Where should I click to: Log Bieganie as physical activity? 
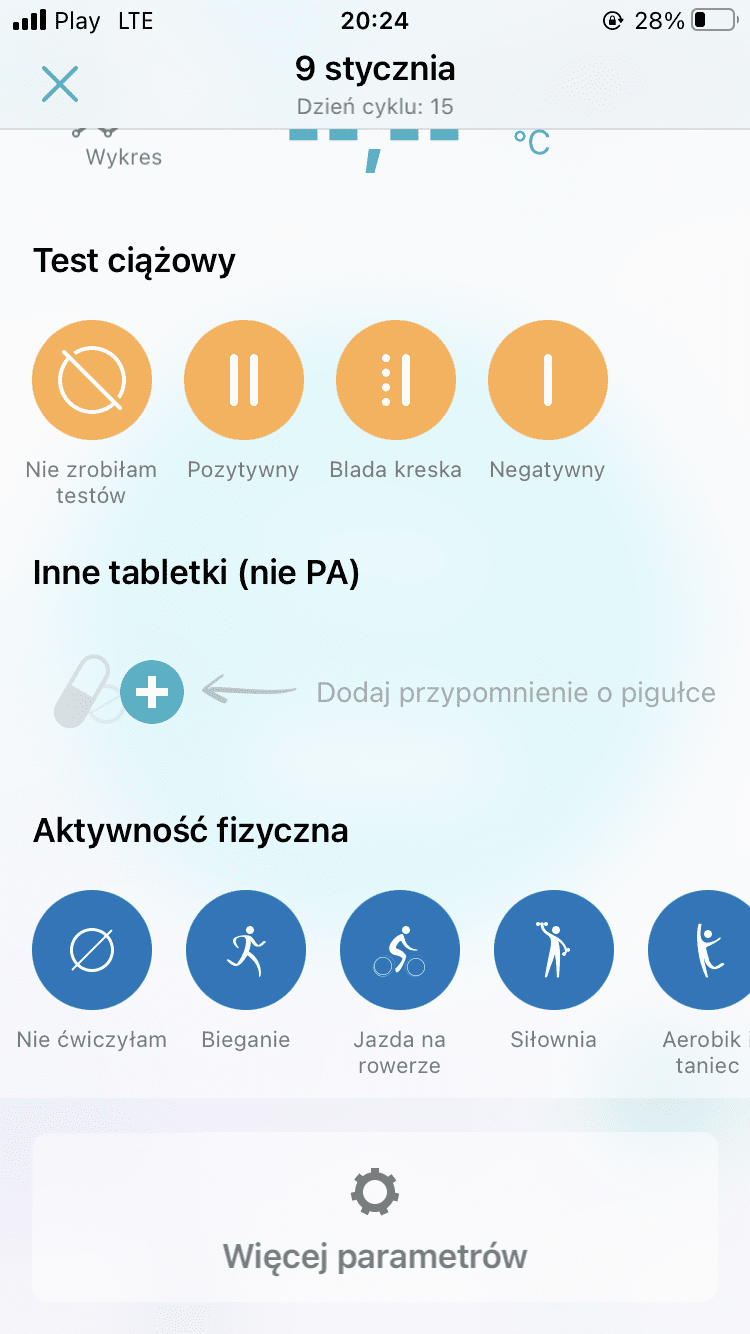pyautogui.click(x=246, y=950)
